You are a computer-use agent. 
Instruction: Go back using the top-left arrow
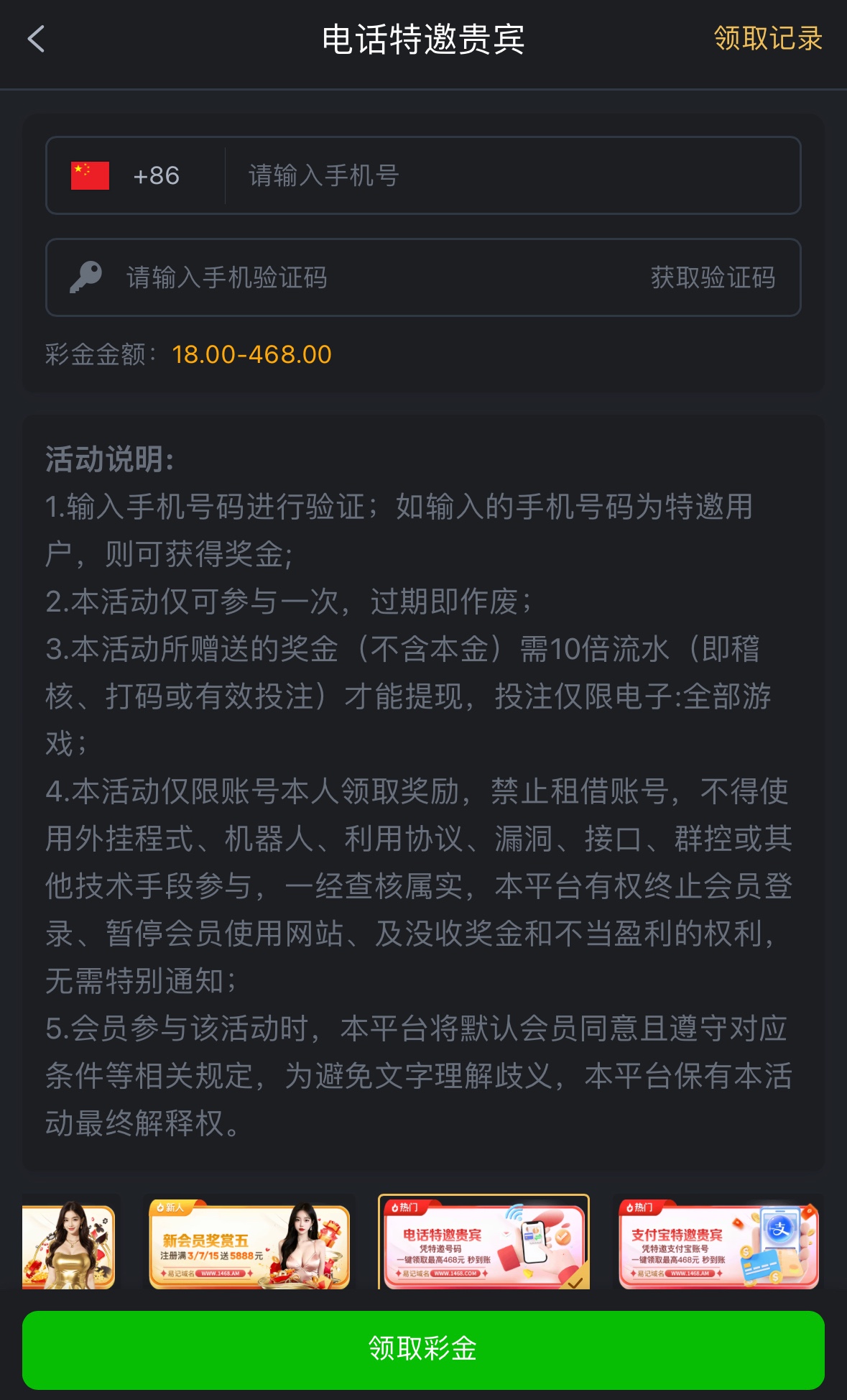click(36, 39)
